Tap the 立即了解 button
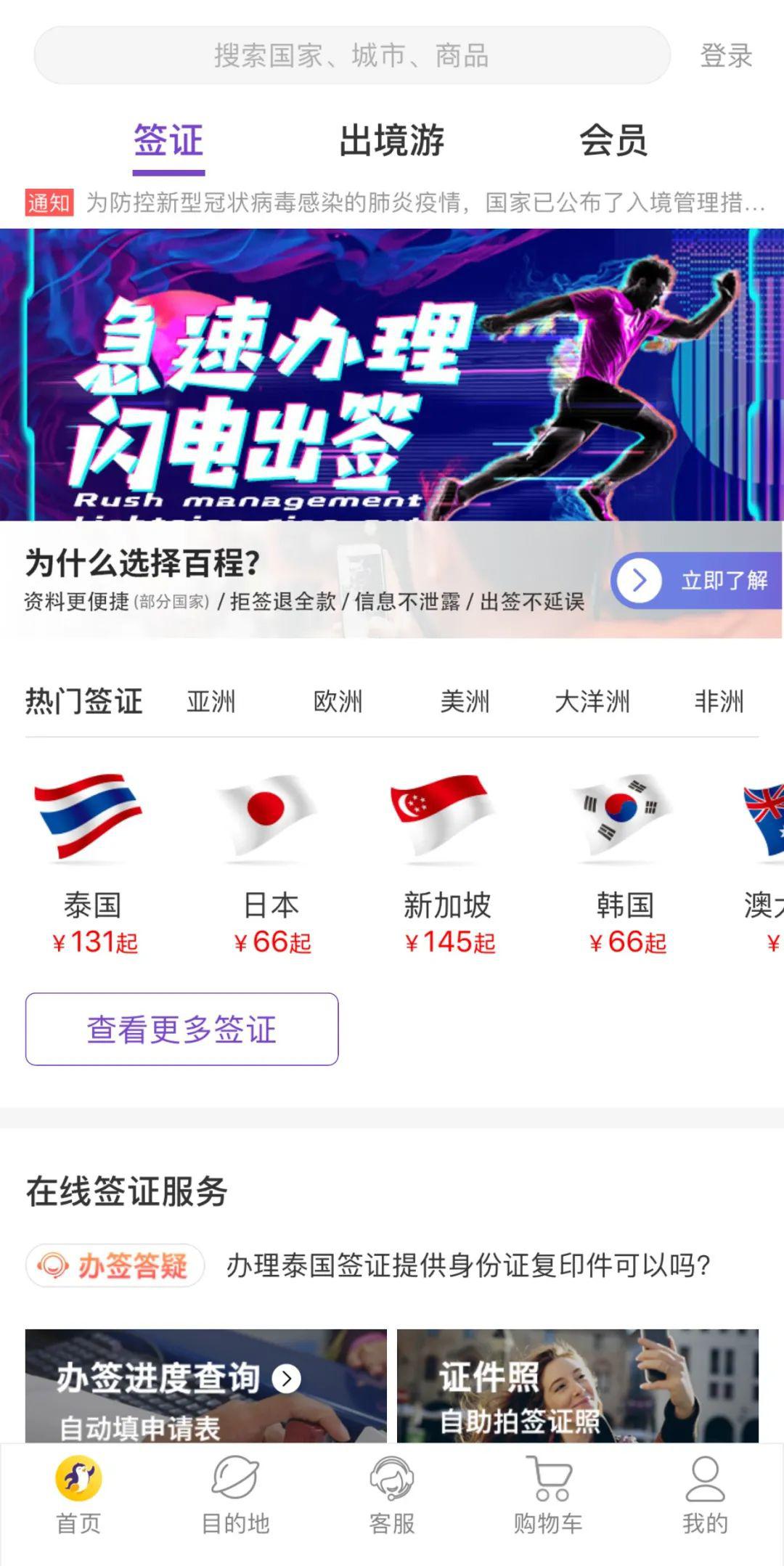 tap(695, 579)
